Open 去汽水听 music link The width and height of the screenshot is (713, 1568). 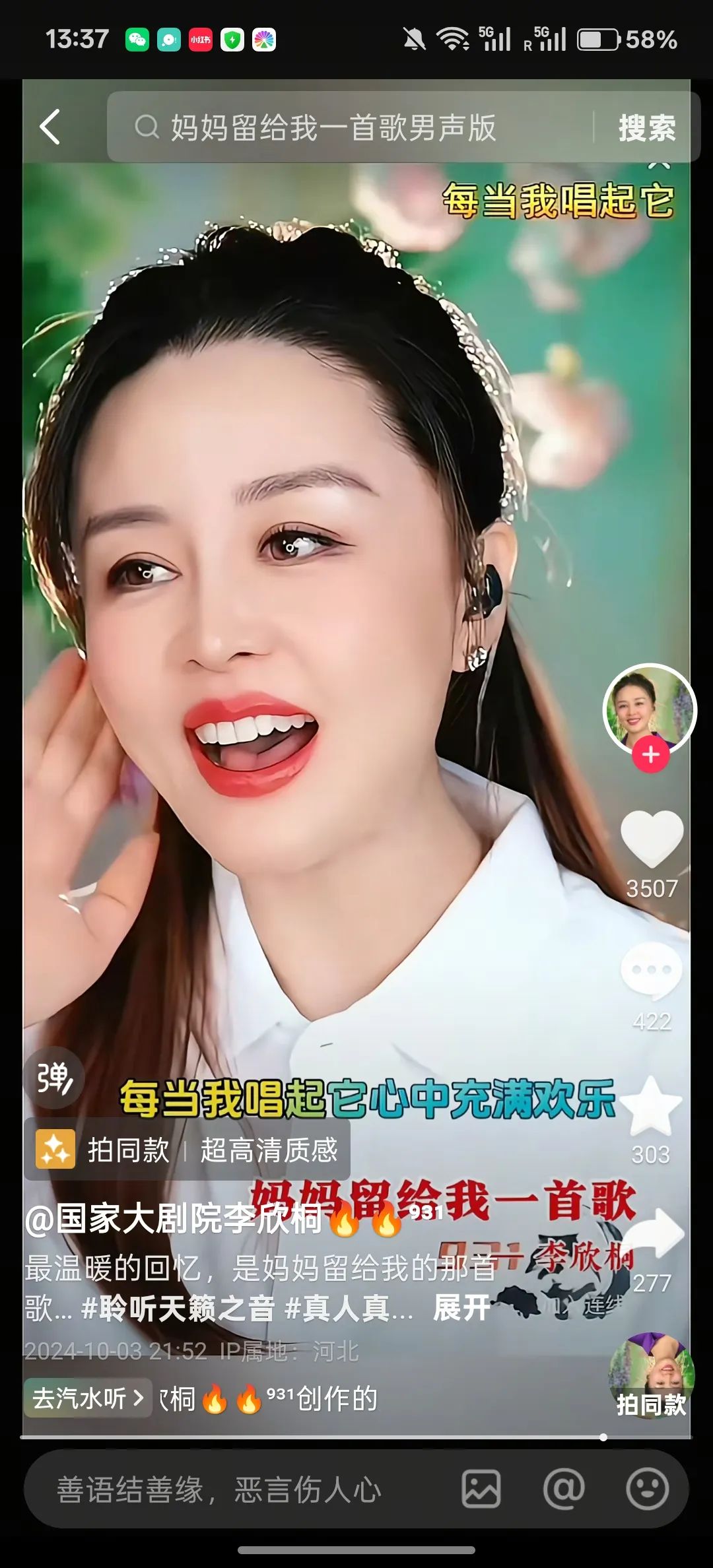click(x=88, y=1398)
